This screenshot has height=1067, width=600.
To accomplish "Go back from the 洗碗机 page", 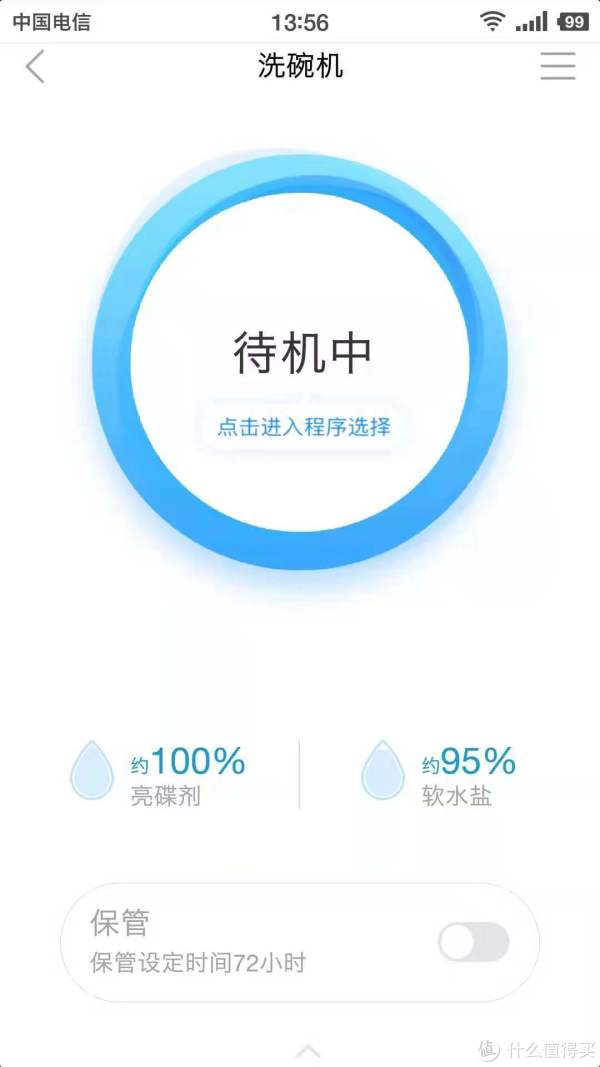I will (x=35, y=67).
